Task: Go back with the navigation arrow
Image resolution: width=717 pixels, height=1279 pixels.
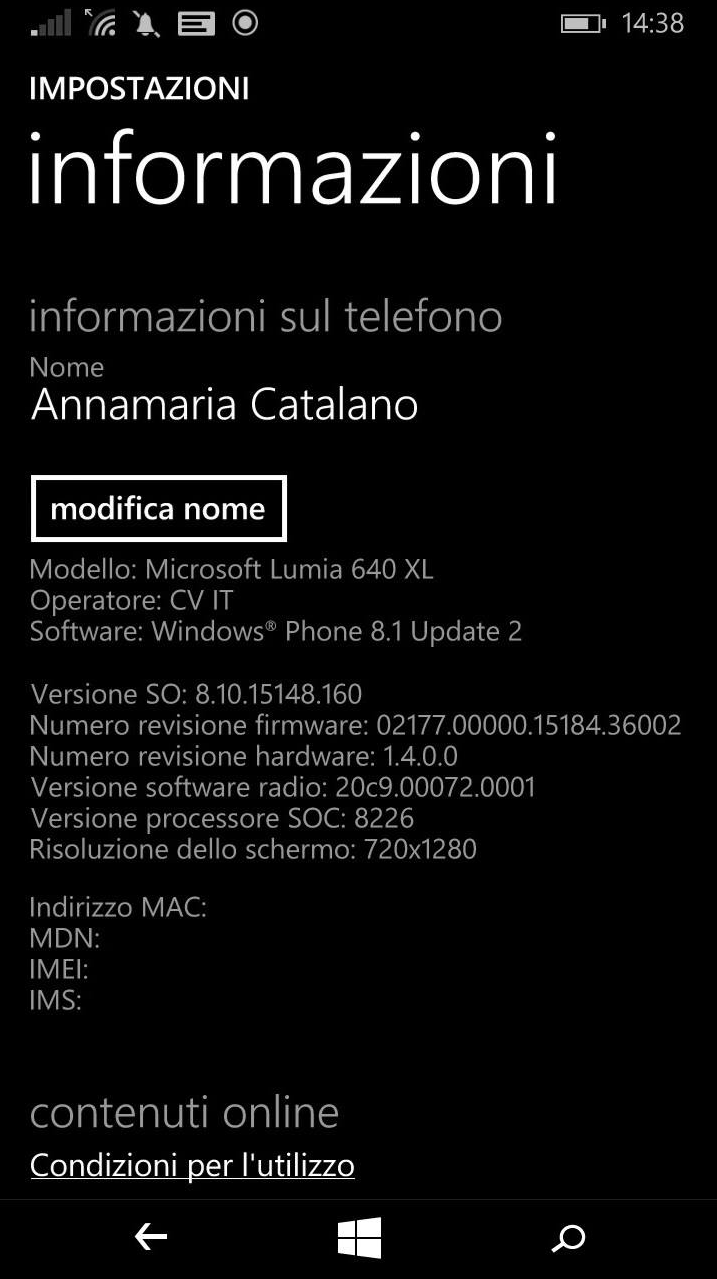Action: [151, 1238]
